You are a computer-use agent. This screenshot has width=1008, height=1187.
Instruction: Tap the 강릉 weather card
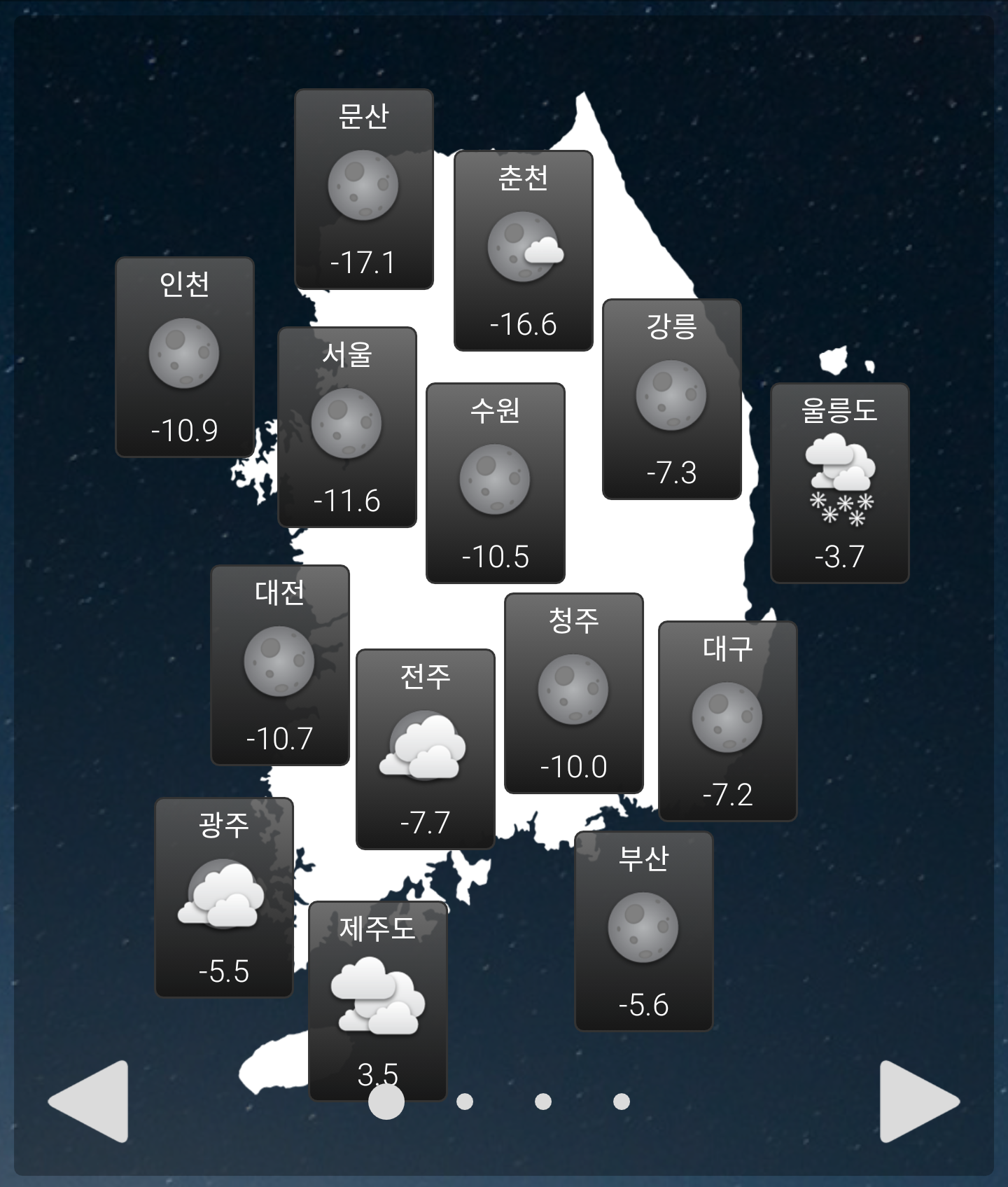pyautogui.click(x=672, y=399)
